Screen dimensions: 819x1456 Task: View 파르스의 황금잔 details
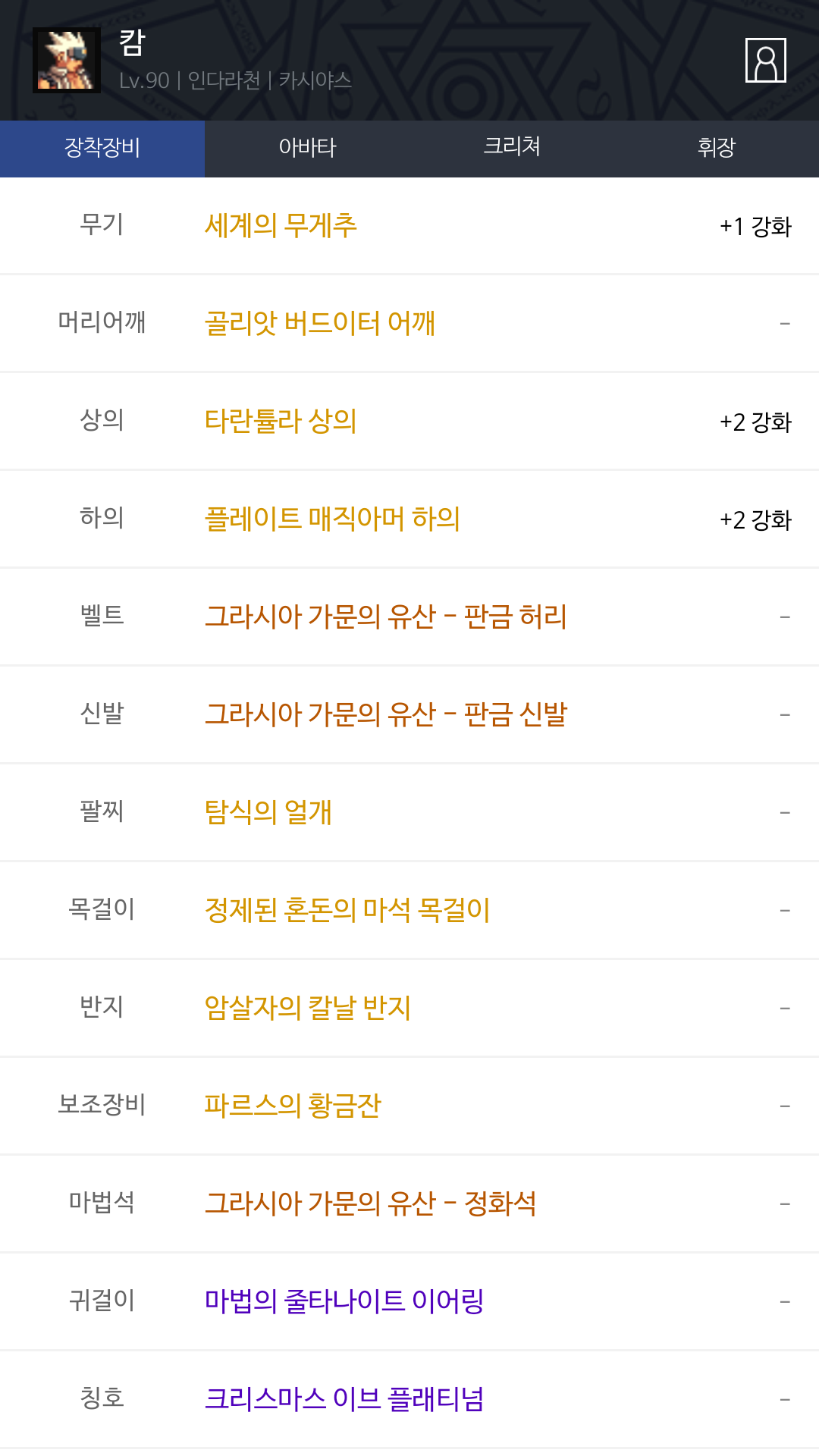click(x=293, y=1106)
